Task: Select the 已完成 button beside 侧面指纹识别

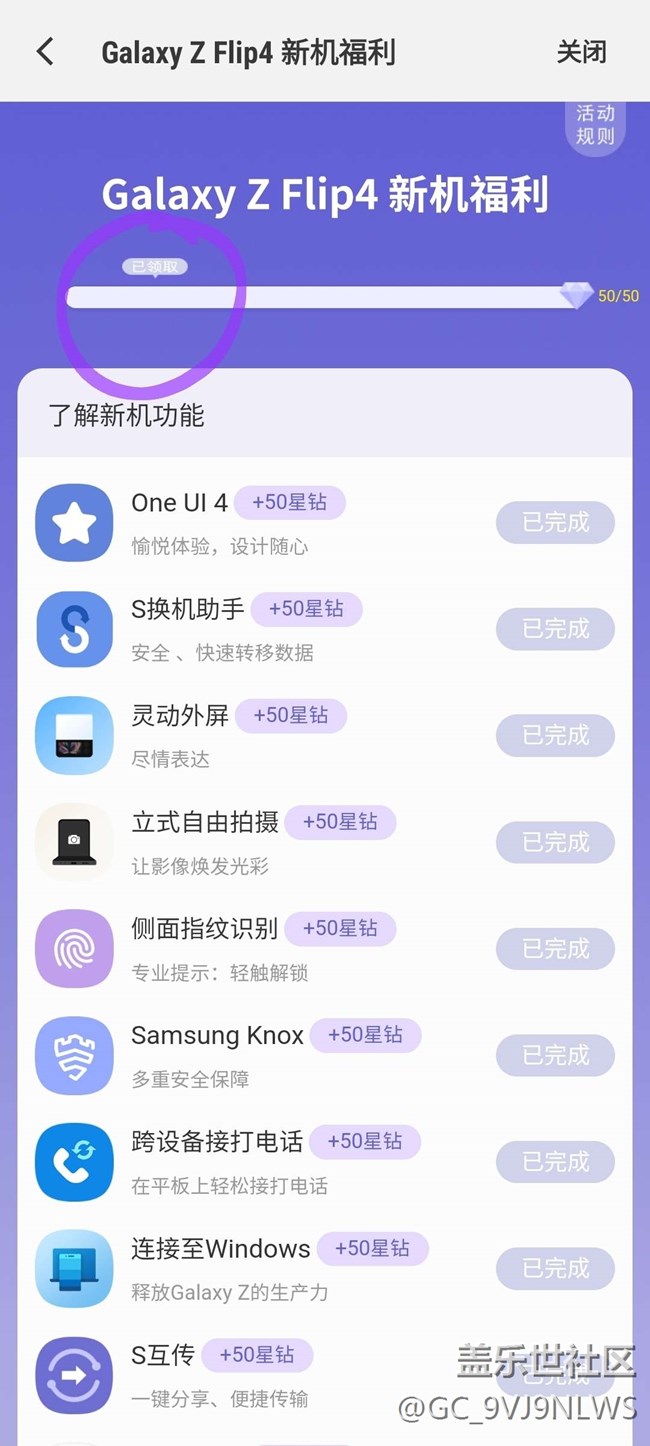Action: pos(555,949)
